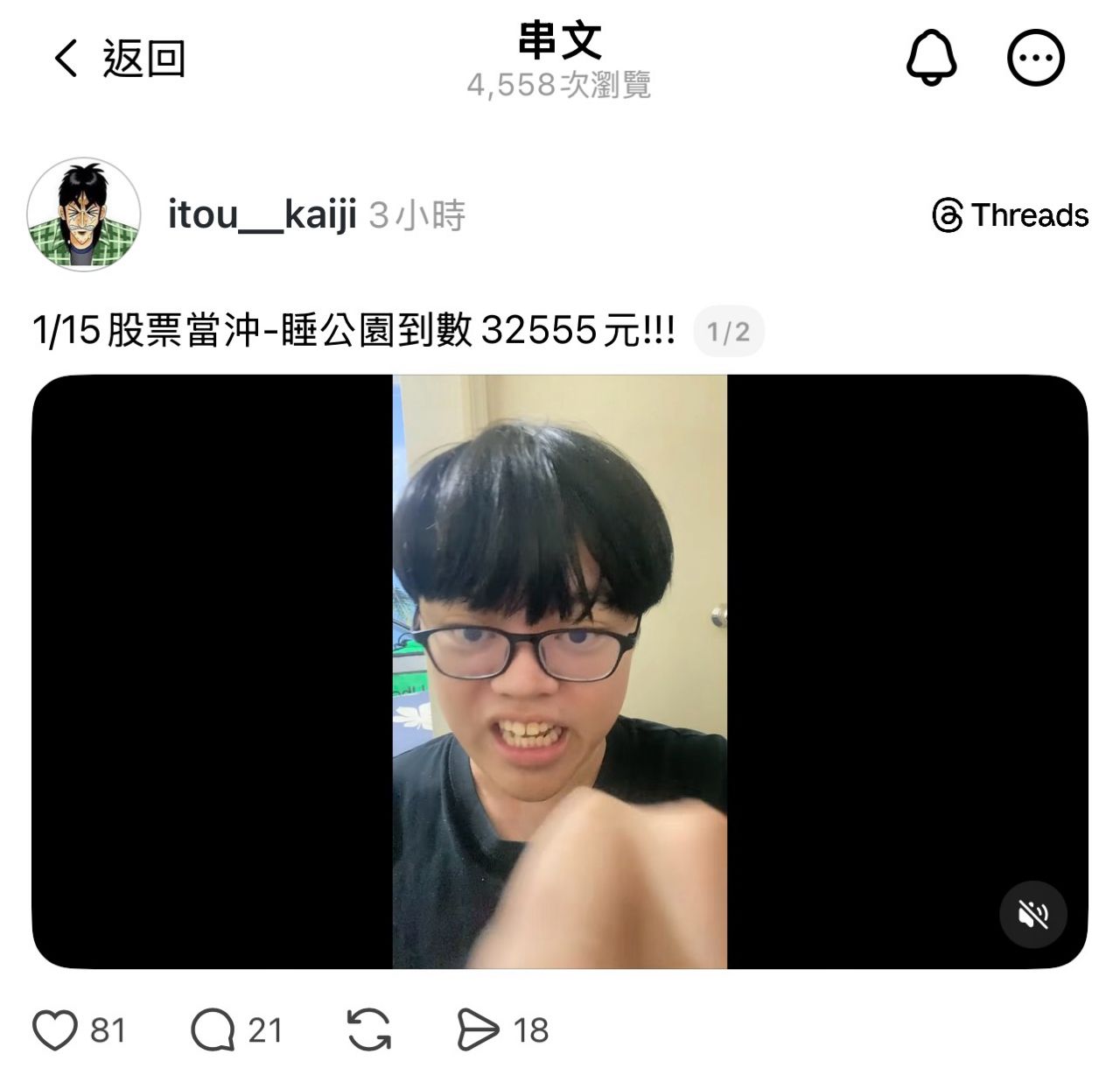Open the notifications bell
Screen dimensions: 1120x1082
point(930,59)
